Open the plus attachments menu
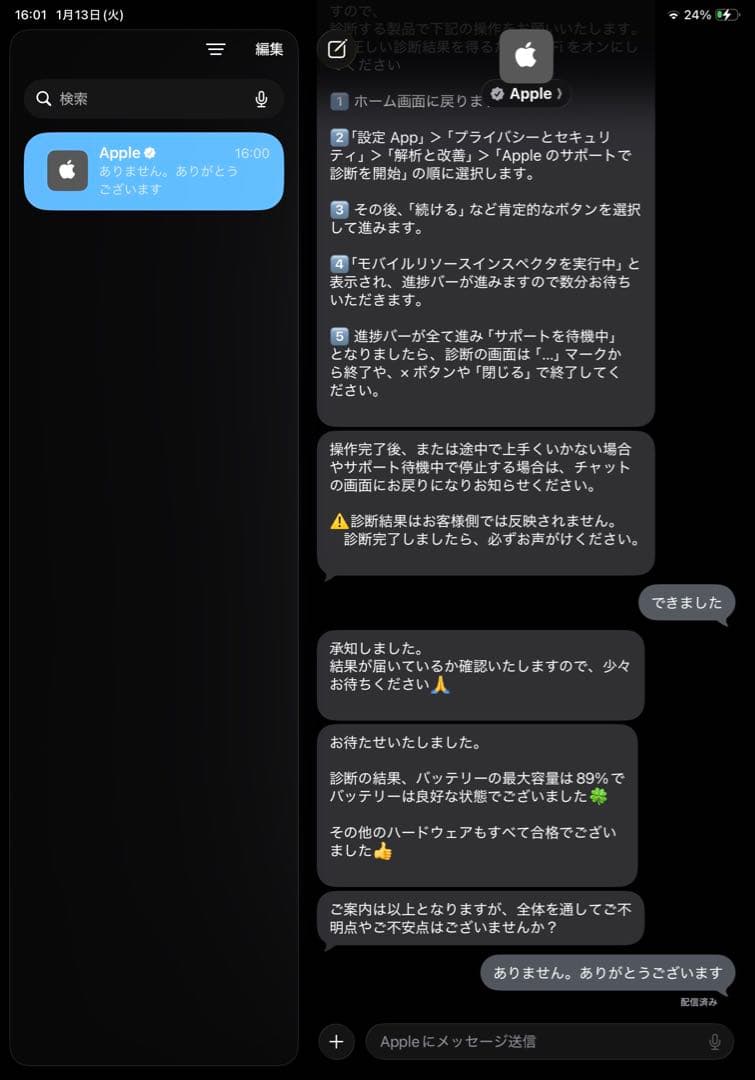Viewport: 755px width, 1080px height. click(336, 1041)
